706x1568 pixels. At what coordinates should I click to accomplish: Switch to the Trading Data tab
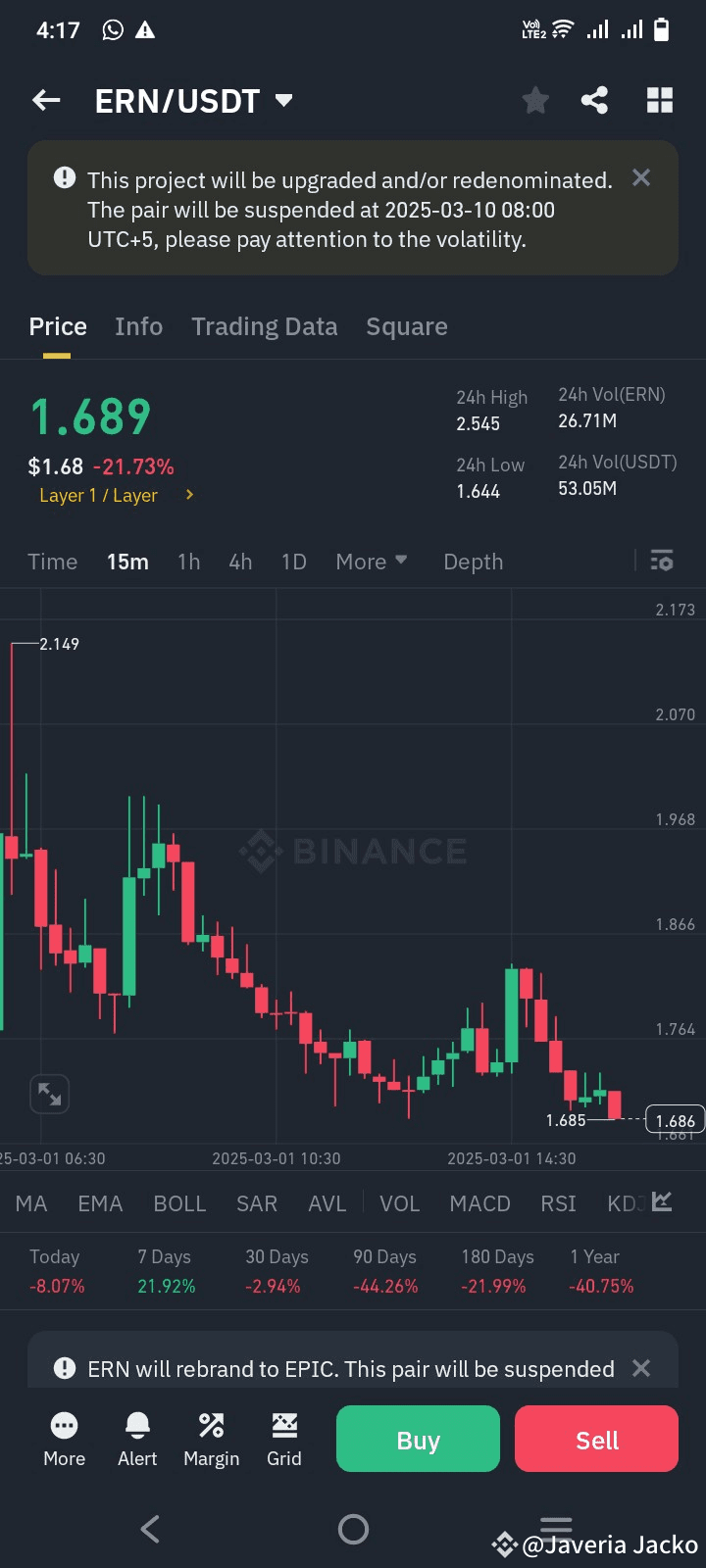pyautogui.click(x=264, y=326)
